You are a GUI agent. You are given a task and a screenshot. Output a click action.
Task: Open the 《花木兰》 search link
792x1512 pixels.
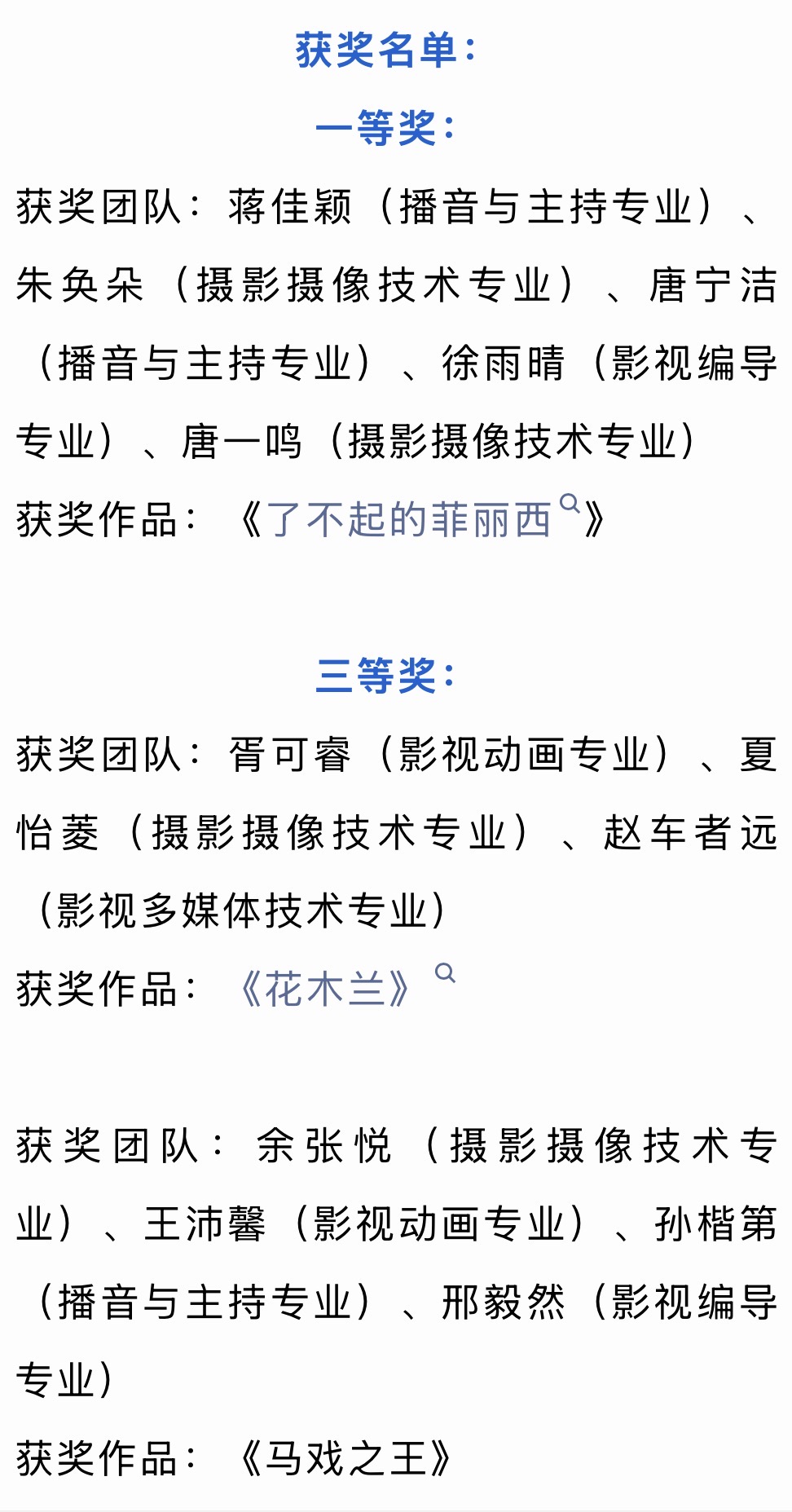coord(326,989)
